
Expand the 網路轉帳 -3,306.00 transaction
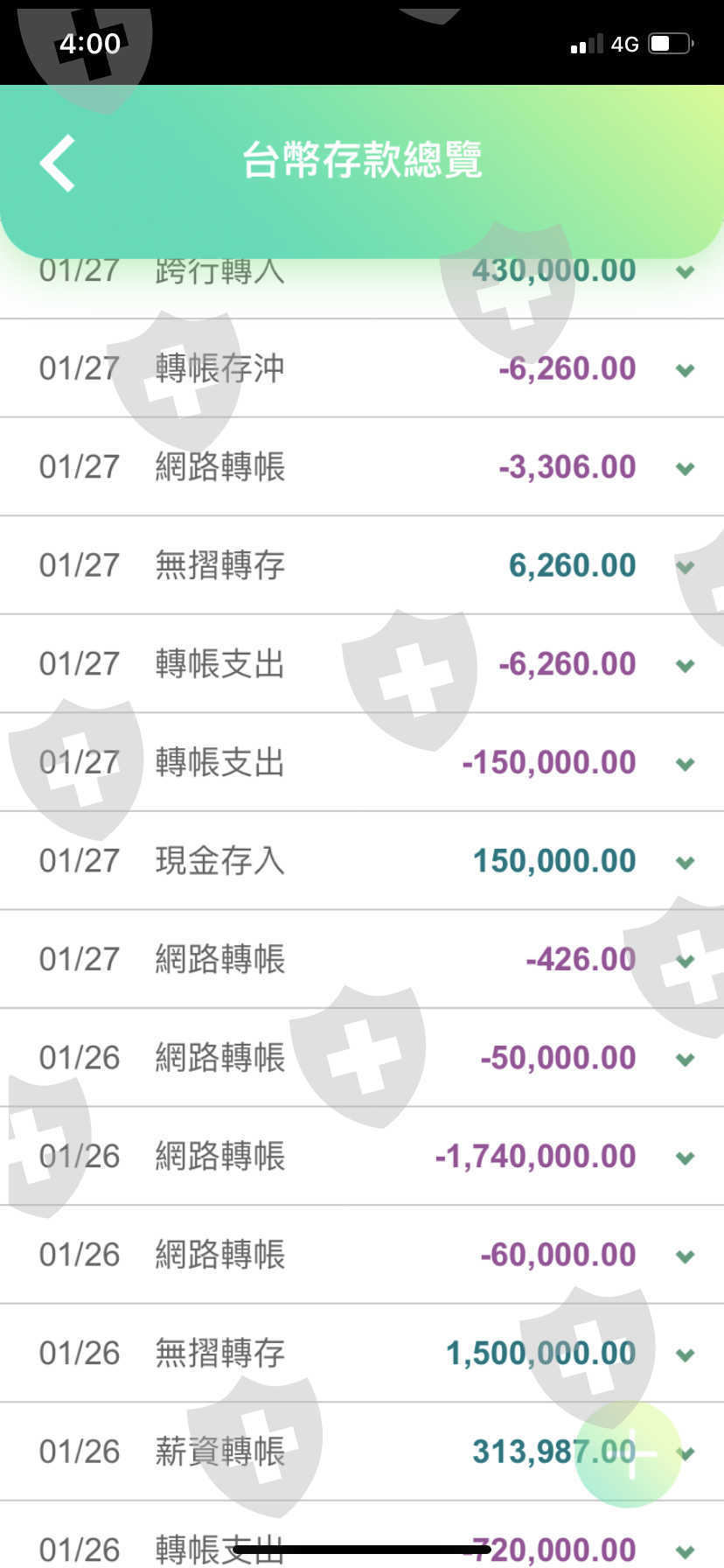coord(686,468)
